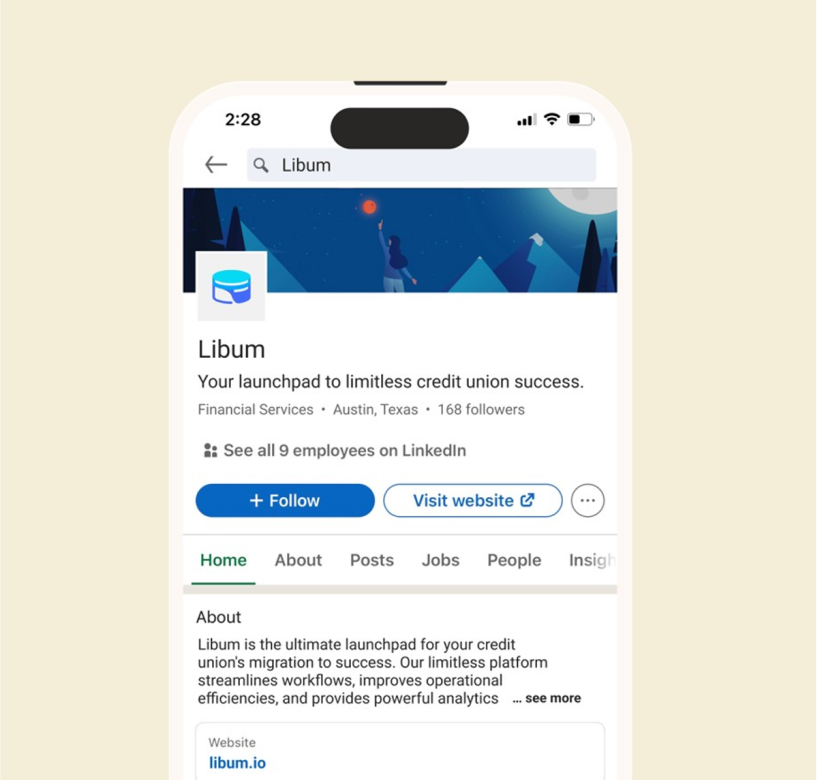
Task: Switch to the Home tab
Action: [x=224, y=560]
